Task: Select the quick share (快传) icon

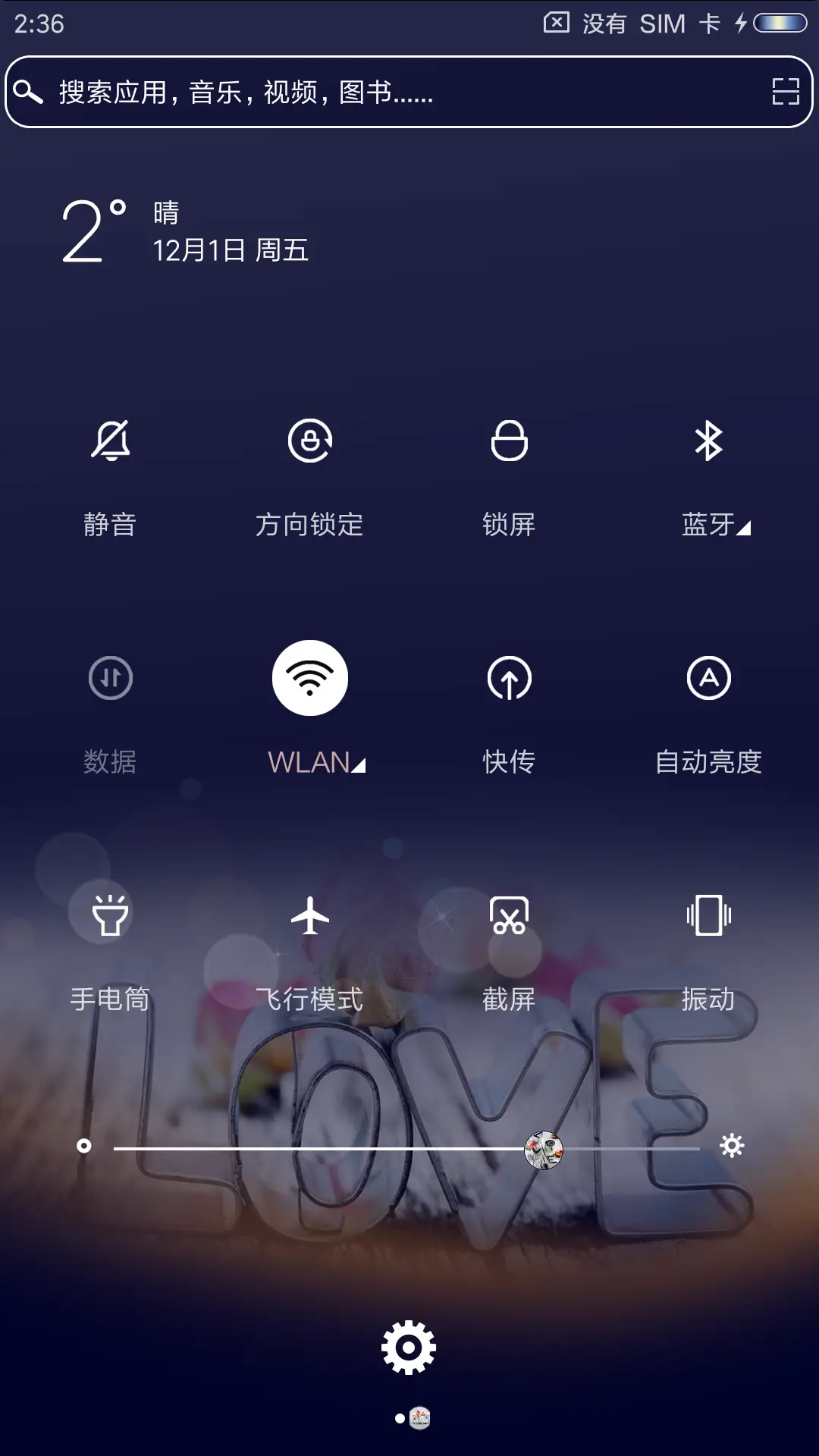Action: (x=507, y=679)
